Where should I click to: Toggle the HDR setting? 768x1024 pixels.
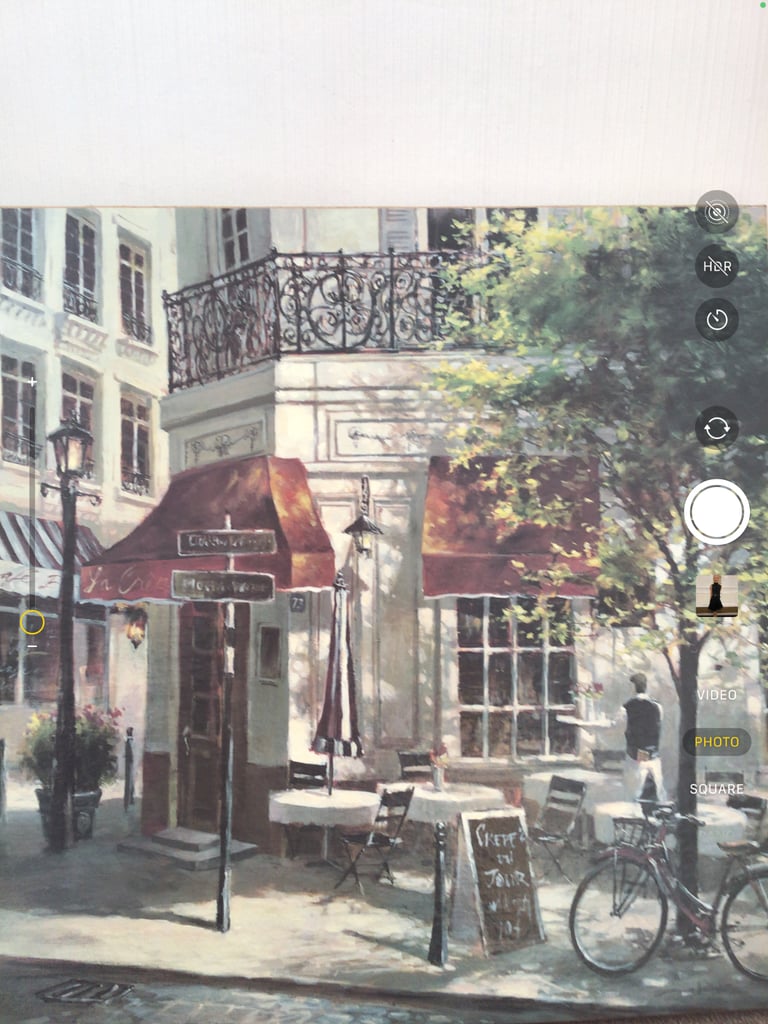click(717, 266)
